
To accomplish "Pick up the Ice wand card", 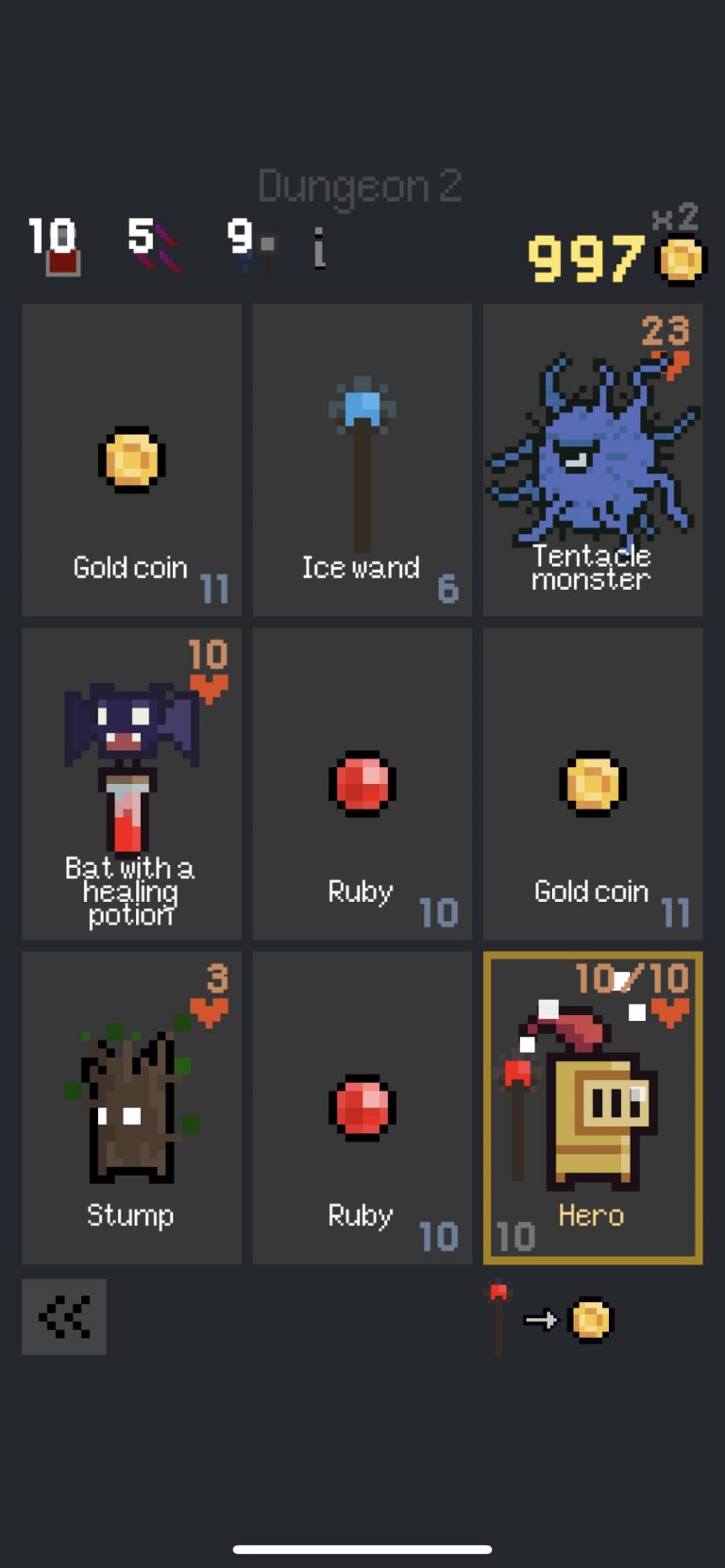I will click(362, 460).
